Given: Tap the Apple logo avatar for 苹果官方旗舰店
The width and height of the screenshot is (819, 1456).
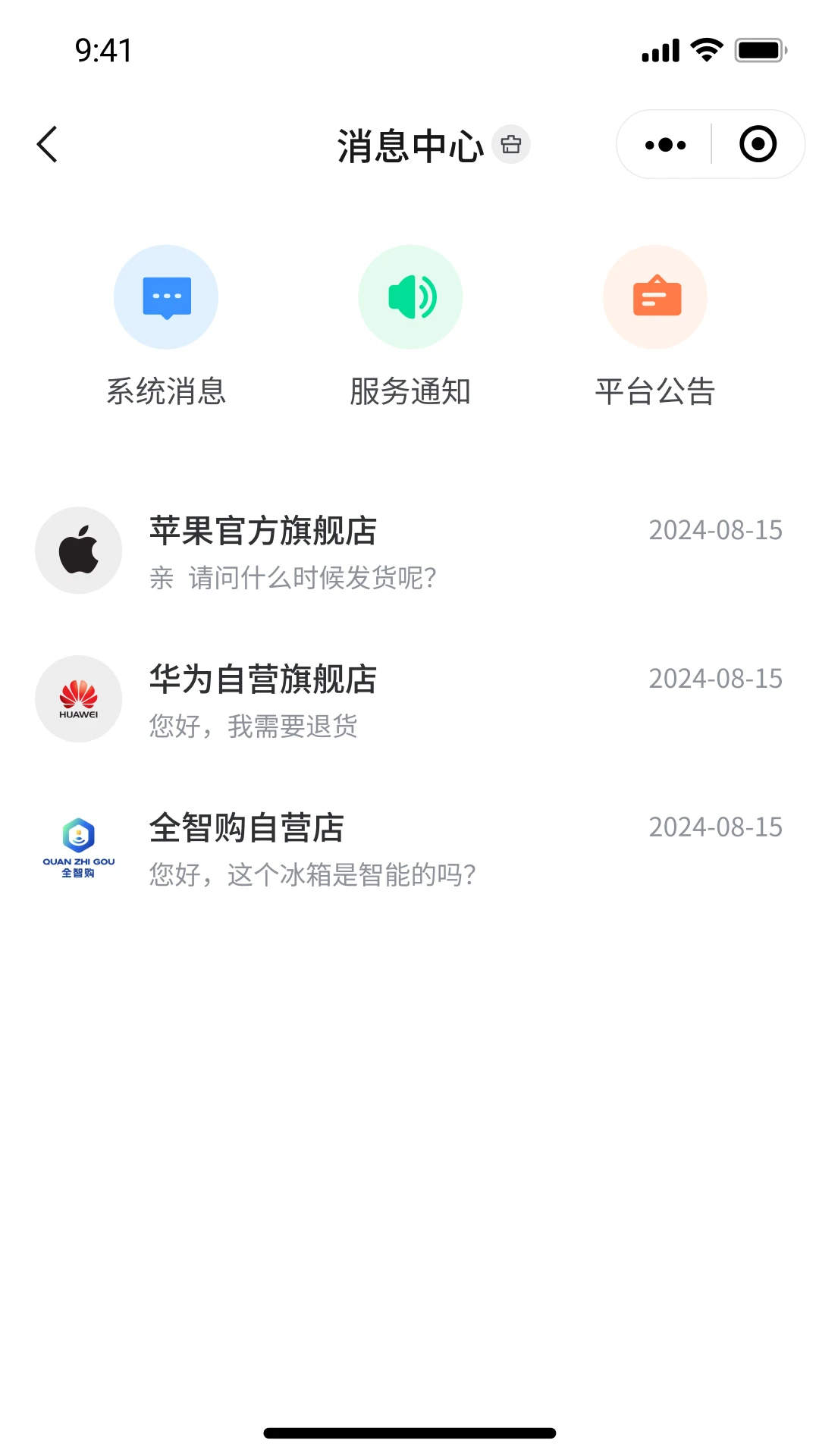Looking at the screenshot, I should (79, 551).
